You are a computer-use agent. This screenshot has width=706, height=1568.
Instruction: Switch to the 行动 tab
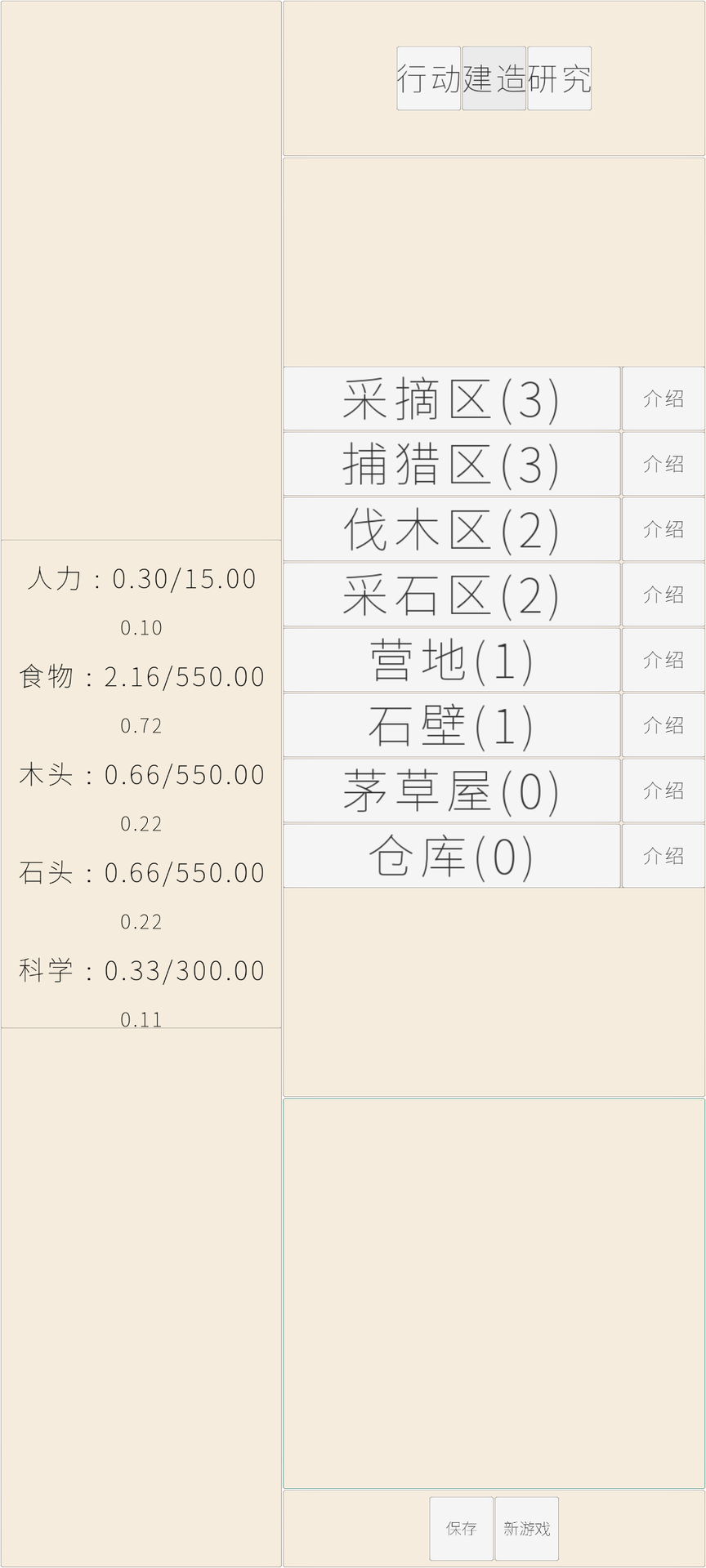[x=427, y=78]
